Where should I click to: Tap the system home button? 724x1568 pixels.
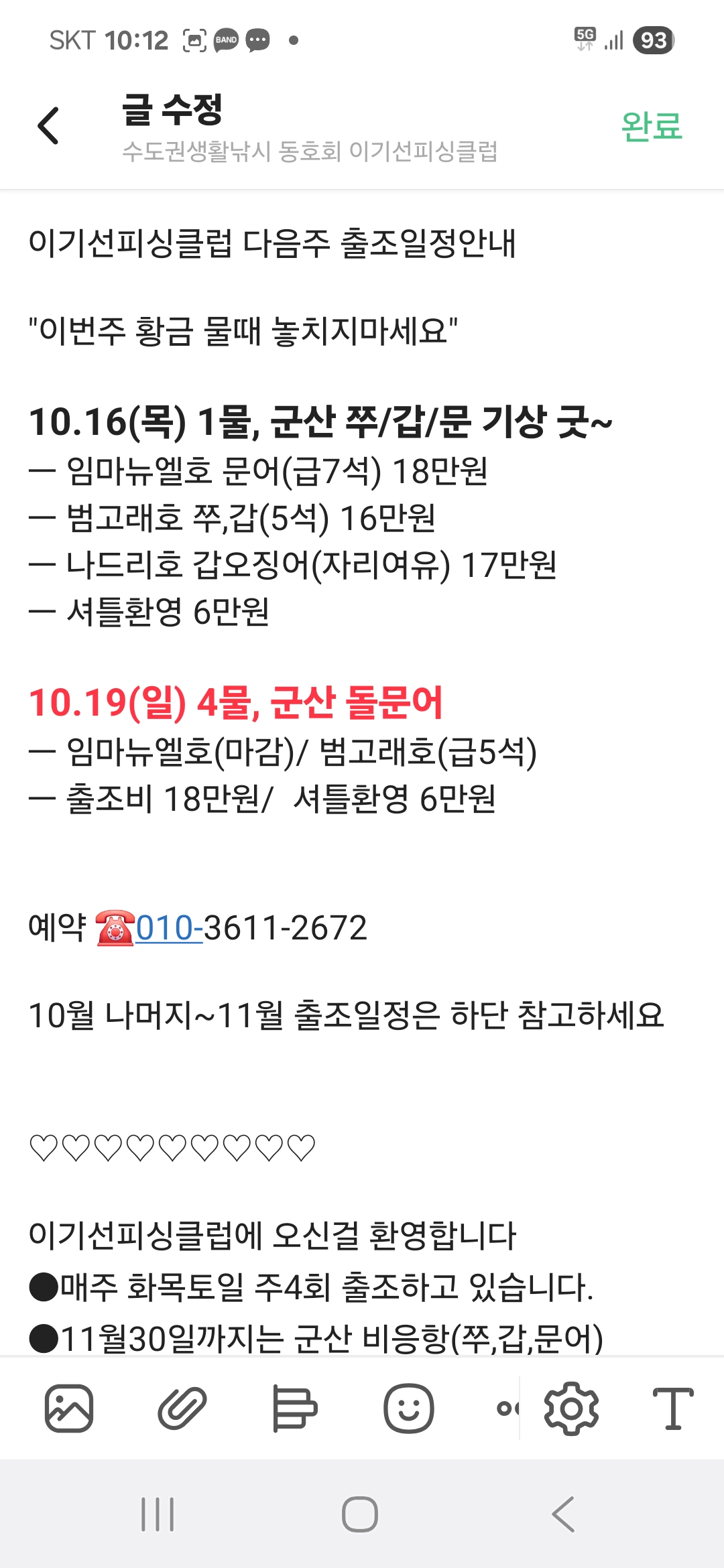click(x=360, y=1514)
